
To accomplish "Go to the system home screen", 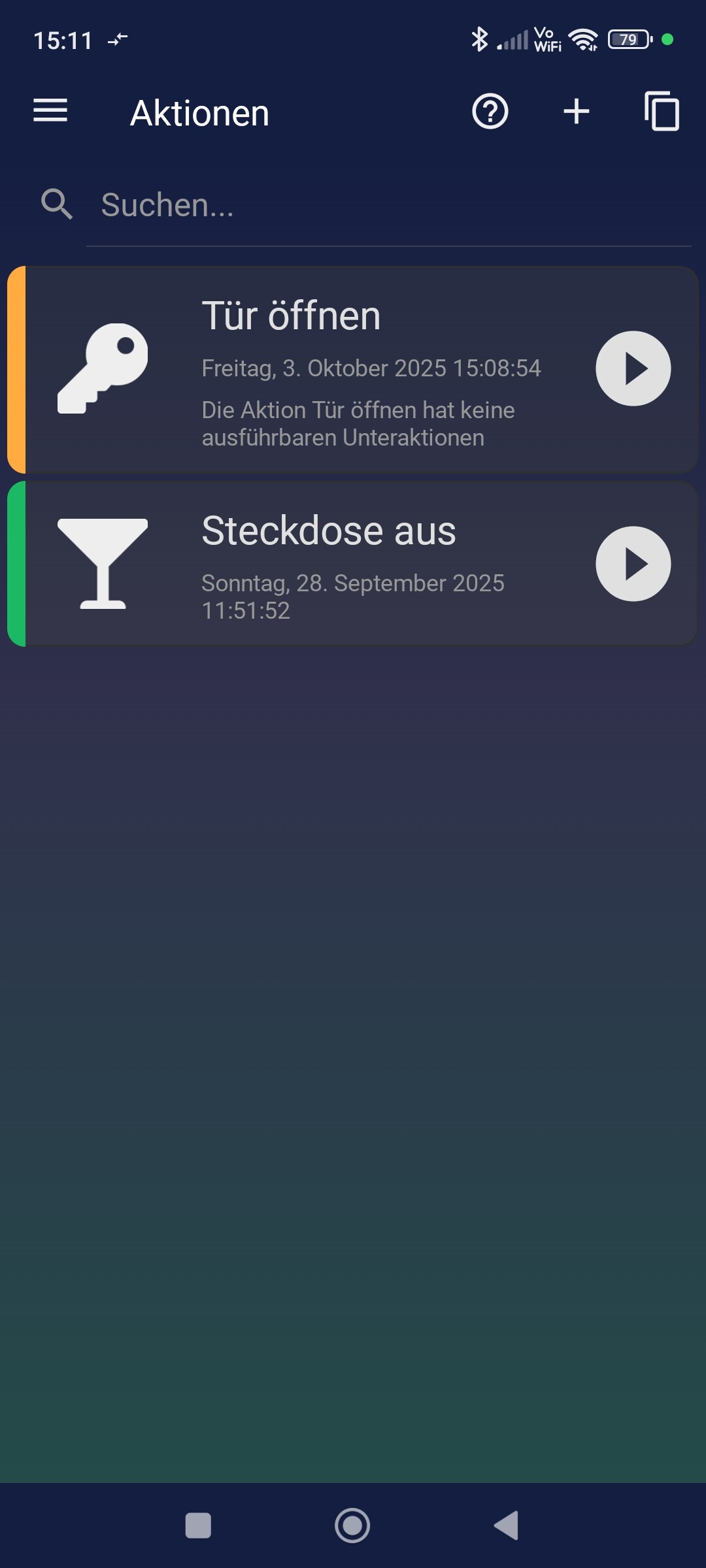I will [352, 1526].
